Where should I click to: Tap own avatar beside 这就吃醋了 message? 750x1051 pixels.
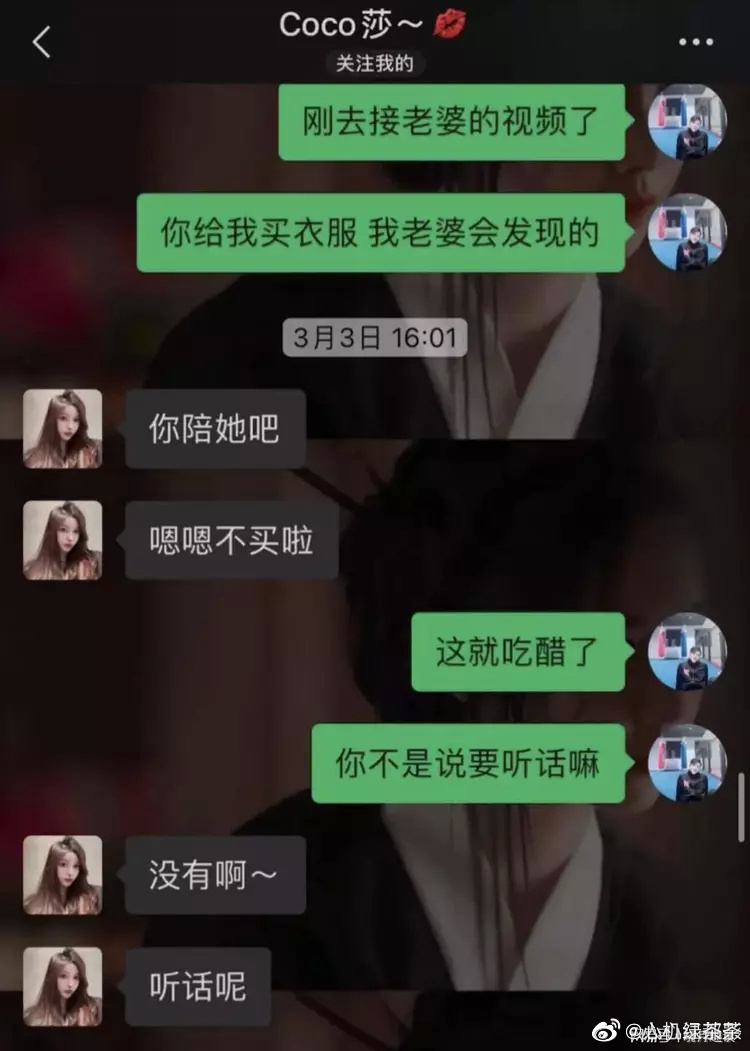click(687, 652)
